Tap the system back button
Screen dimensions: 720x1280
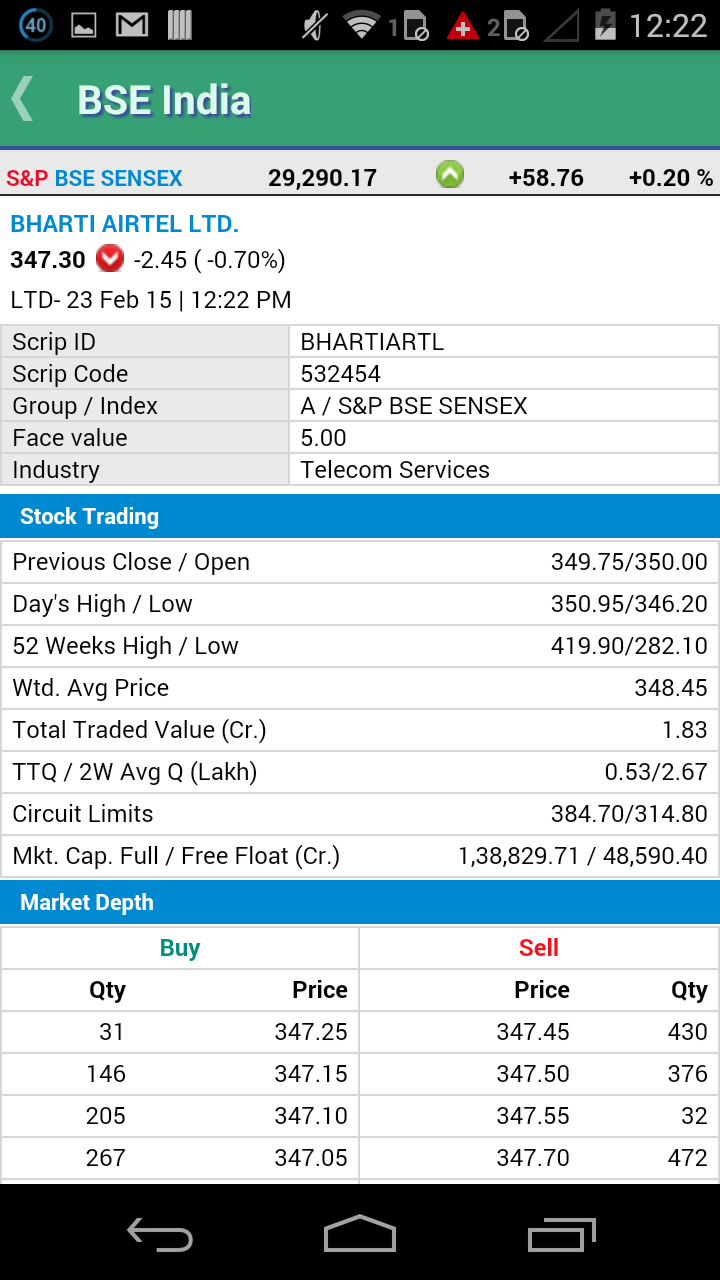point(160,1234)
